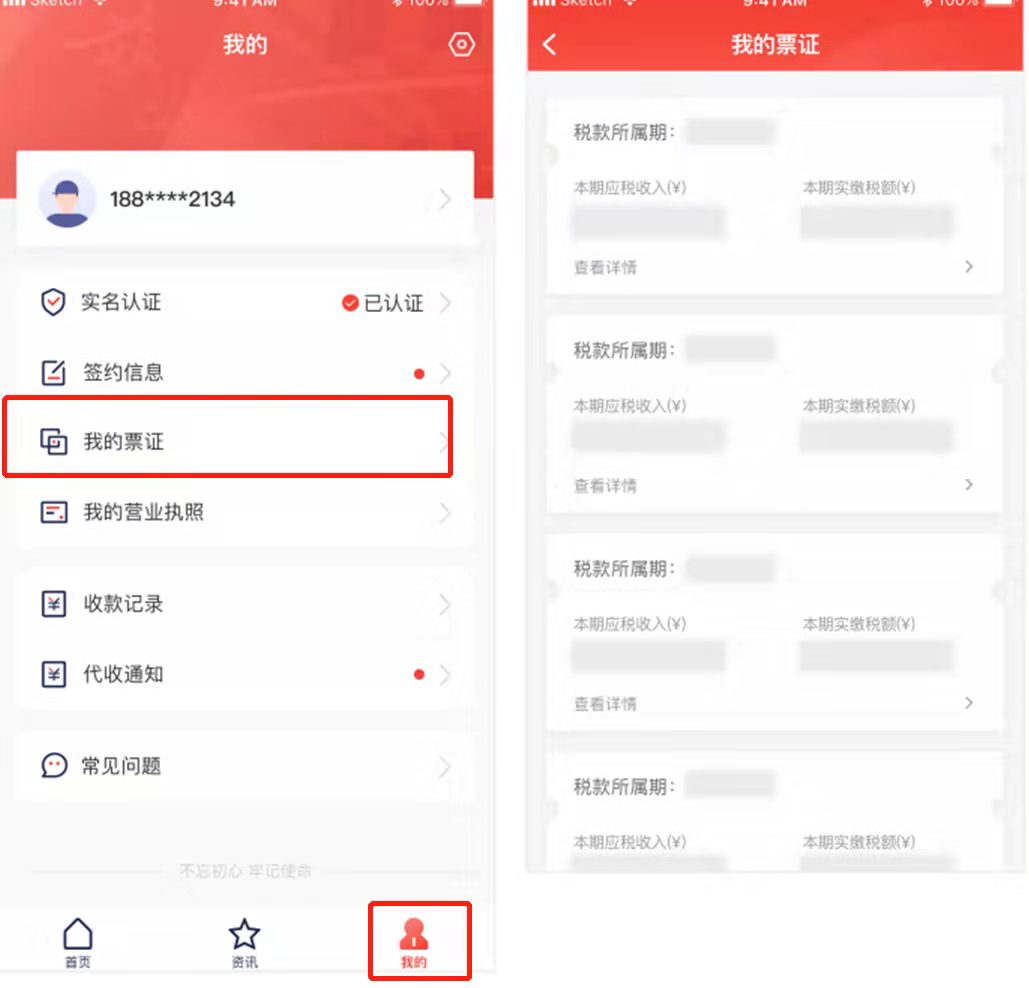The image size is (1029, 988).
Task: Select the 我的 tab
Action: (414, 943)
